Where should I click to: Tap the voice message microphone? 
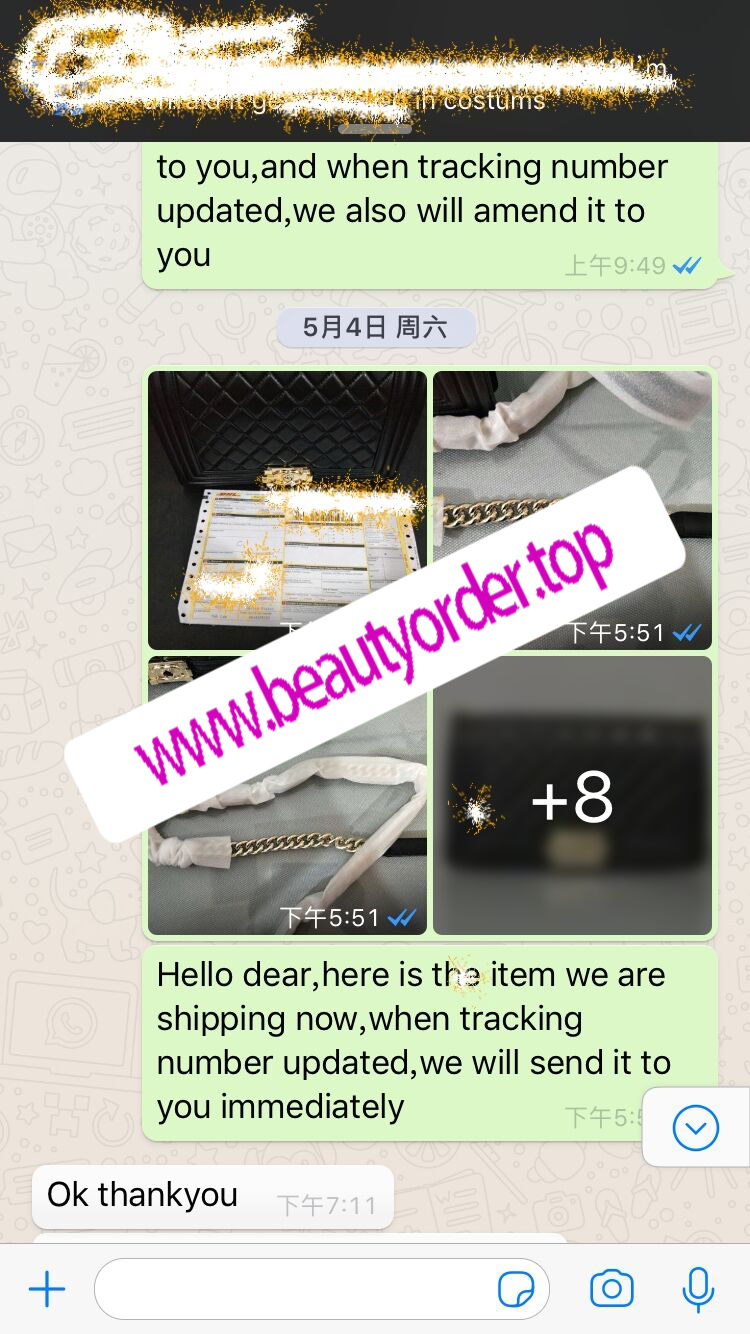(x=698, y=1289)
